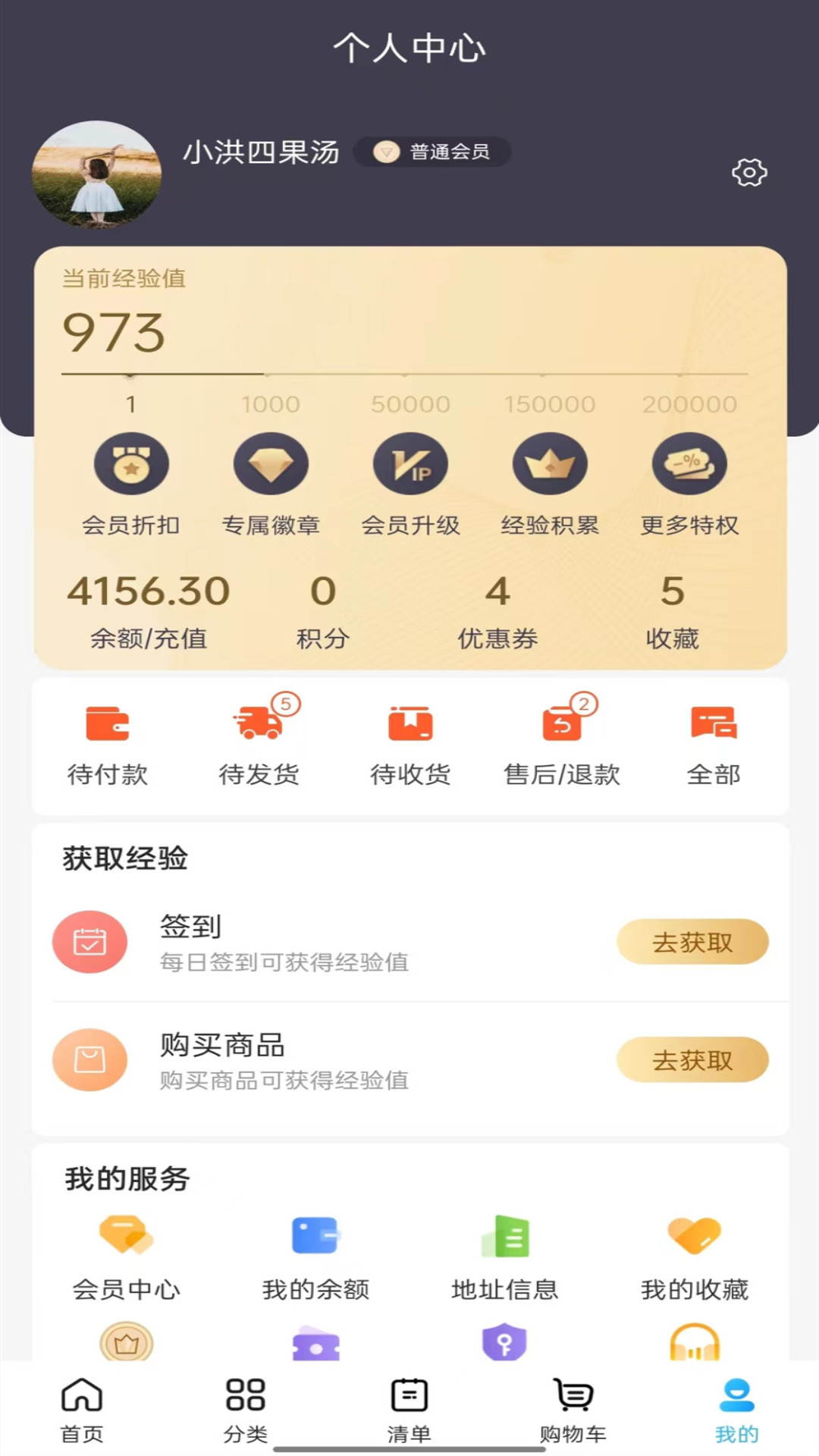Check 待发货 truck icon with badge 5
The width and height of the screenshot is (819, 1456).
click(x=259, y=724)
